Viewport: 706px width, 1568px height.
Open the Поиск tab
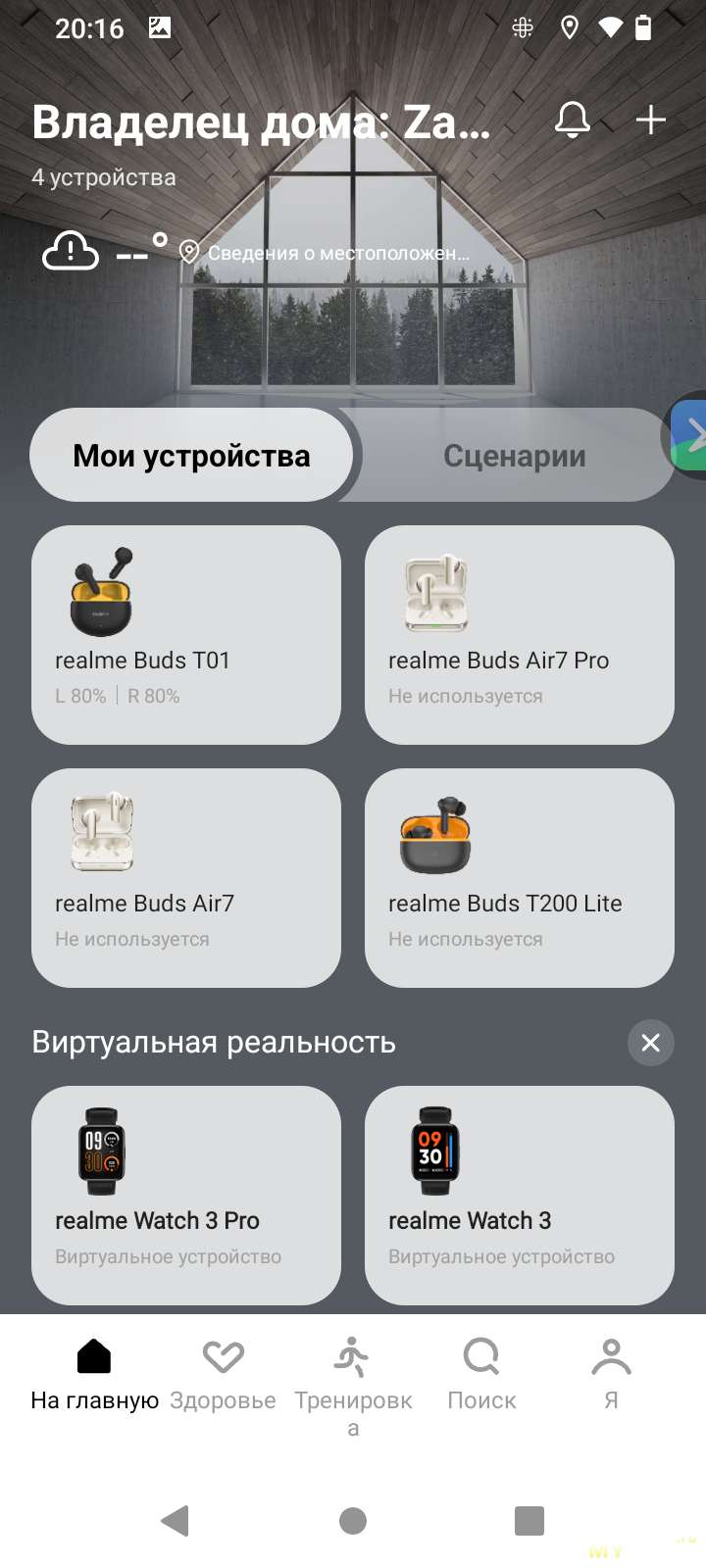[x=481, y=1374]
